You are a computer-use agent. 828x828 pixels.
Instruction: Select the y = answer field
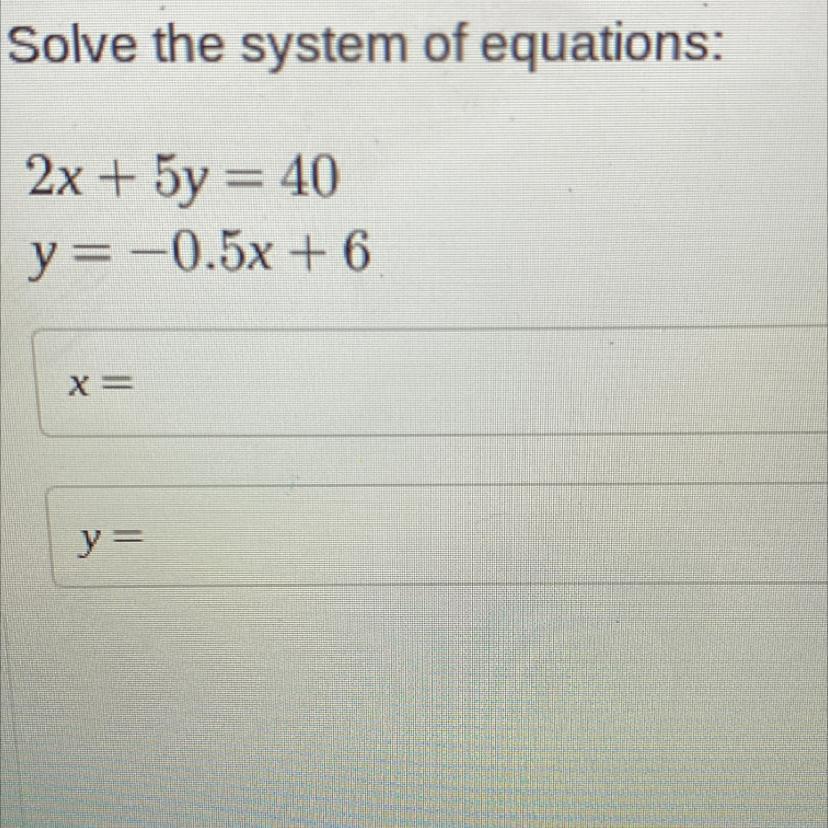pyautogui.click(x=437, y=534)
